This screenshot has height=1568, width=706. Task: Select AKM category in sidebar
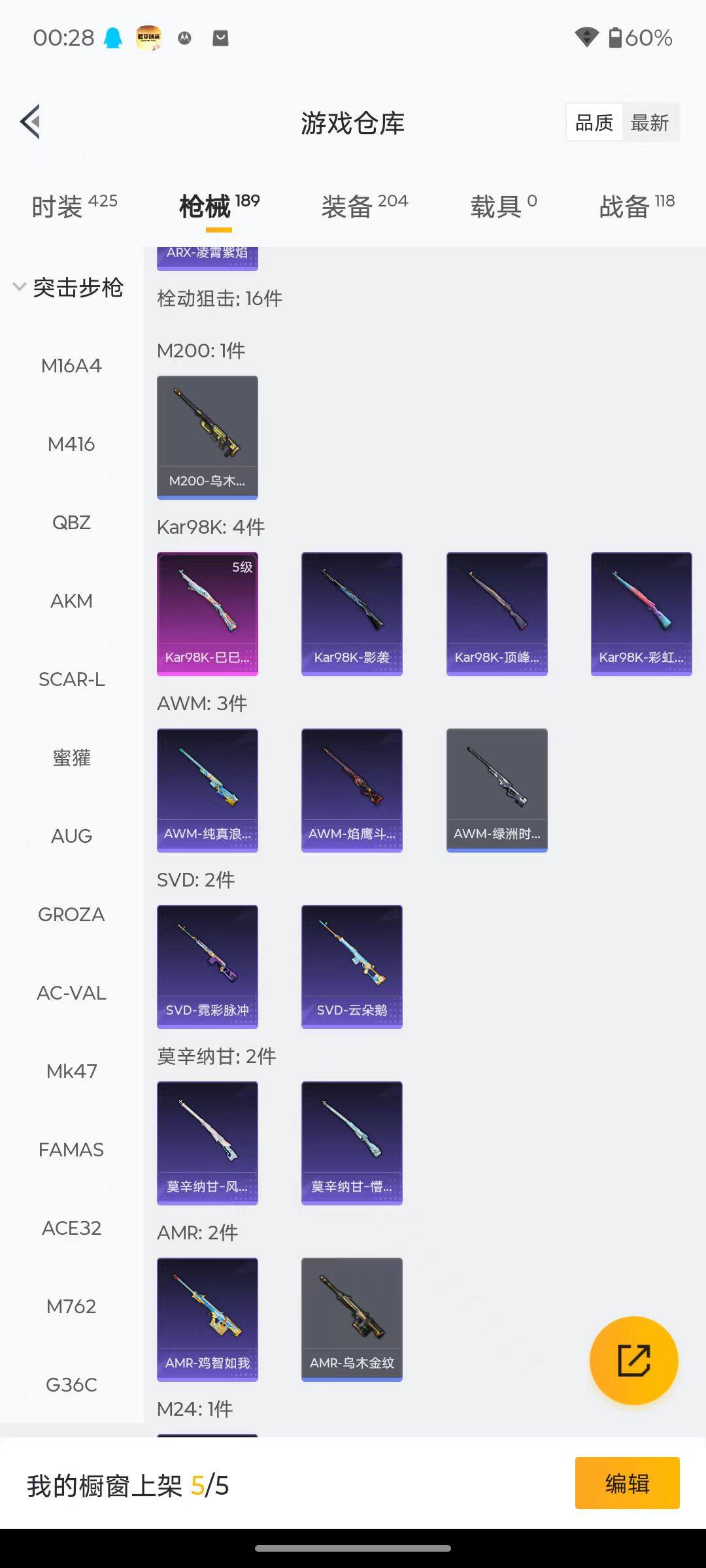click(71, 600)
